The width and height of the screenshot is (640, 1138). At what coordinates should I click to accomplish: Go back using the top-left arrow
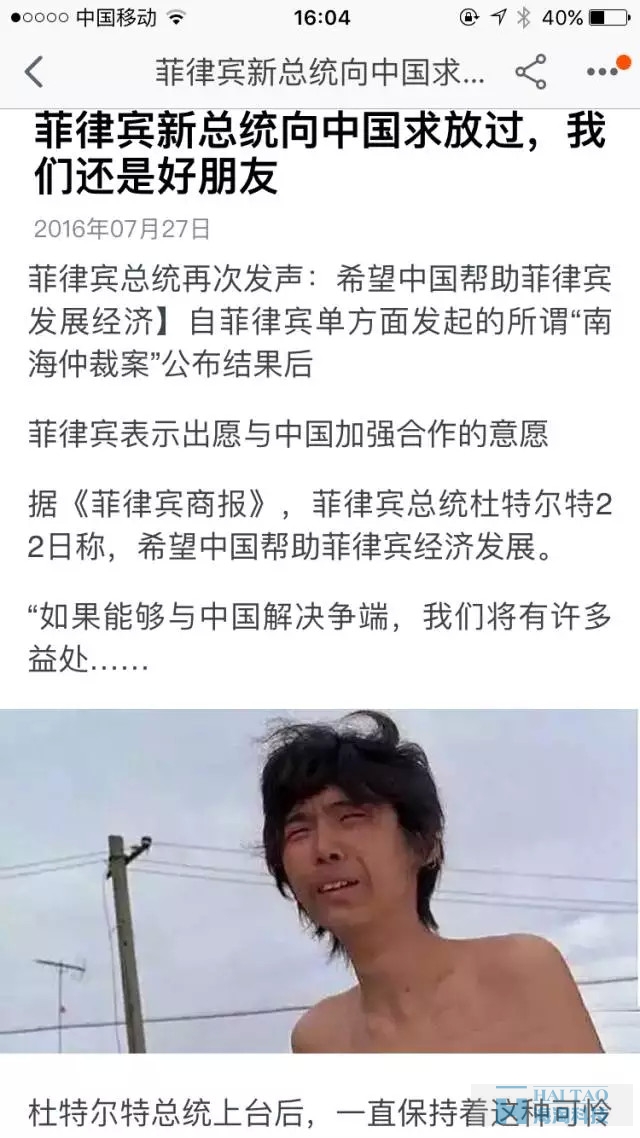[x=34, y=72]
